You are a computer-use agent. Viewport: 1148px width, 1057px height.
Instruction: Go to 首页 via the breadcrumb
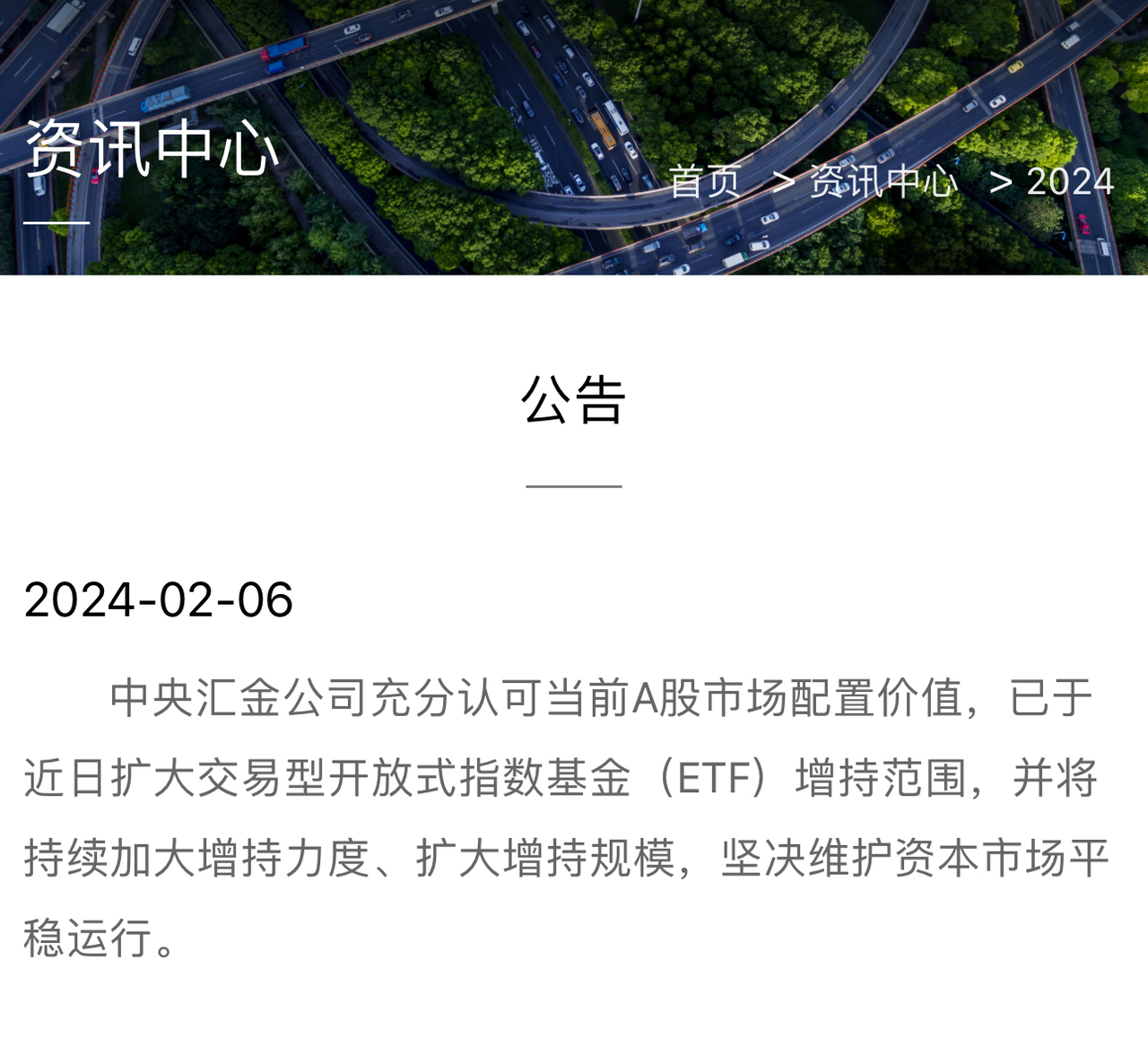coord(704,182)
